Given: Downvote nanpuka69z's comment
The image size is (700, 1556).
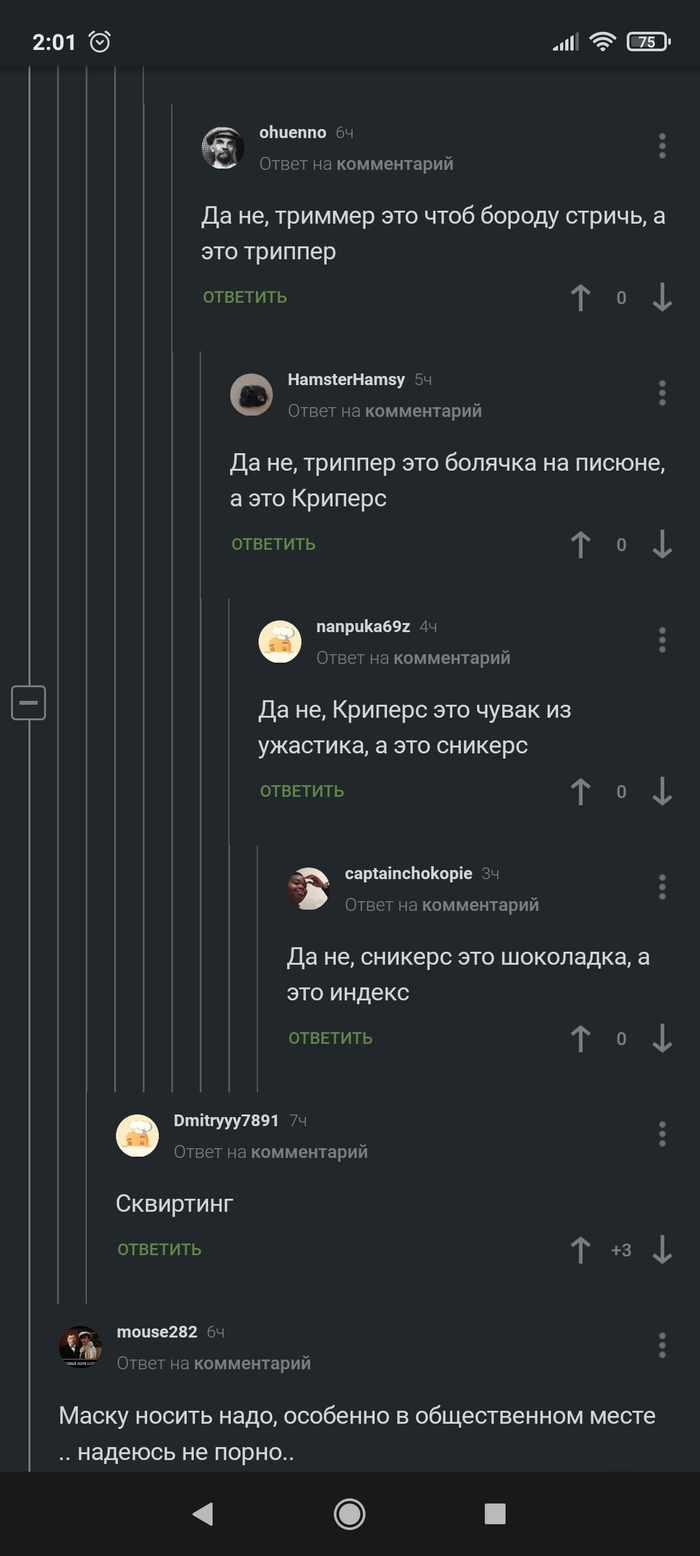Looking at the screenshot, I should (x=662, y=791).
